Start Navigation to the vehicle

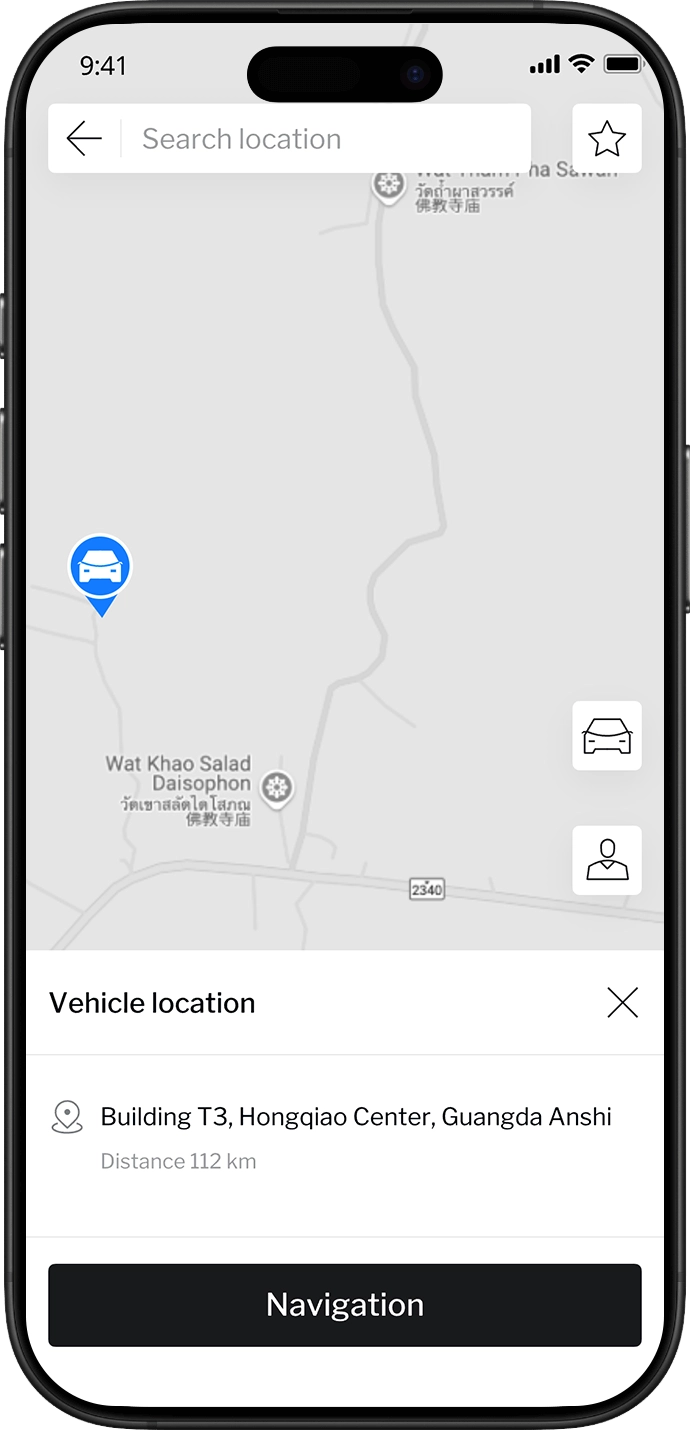coord(344,1305)
